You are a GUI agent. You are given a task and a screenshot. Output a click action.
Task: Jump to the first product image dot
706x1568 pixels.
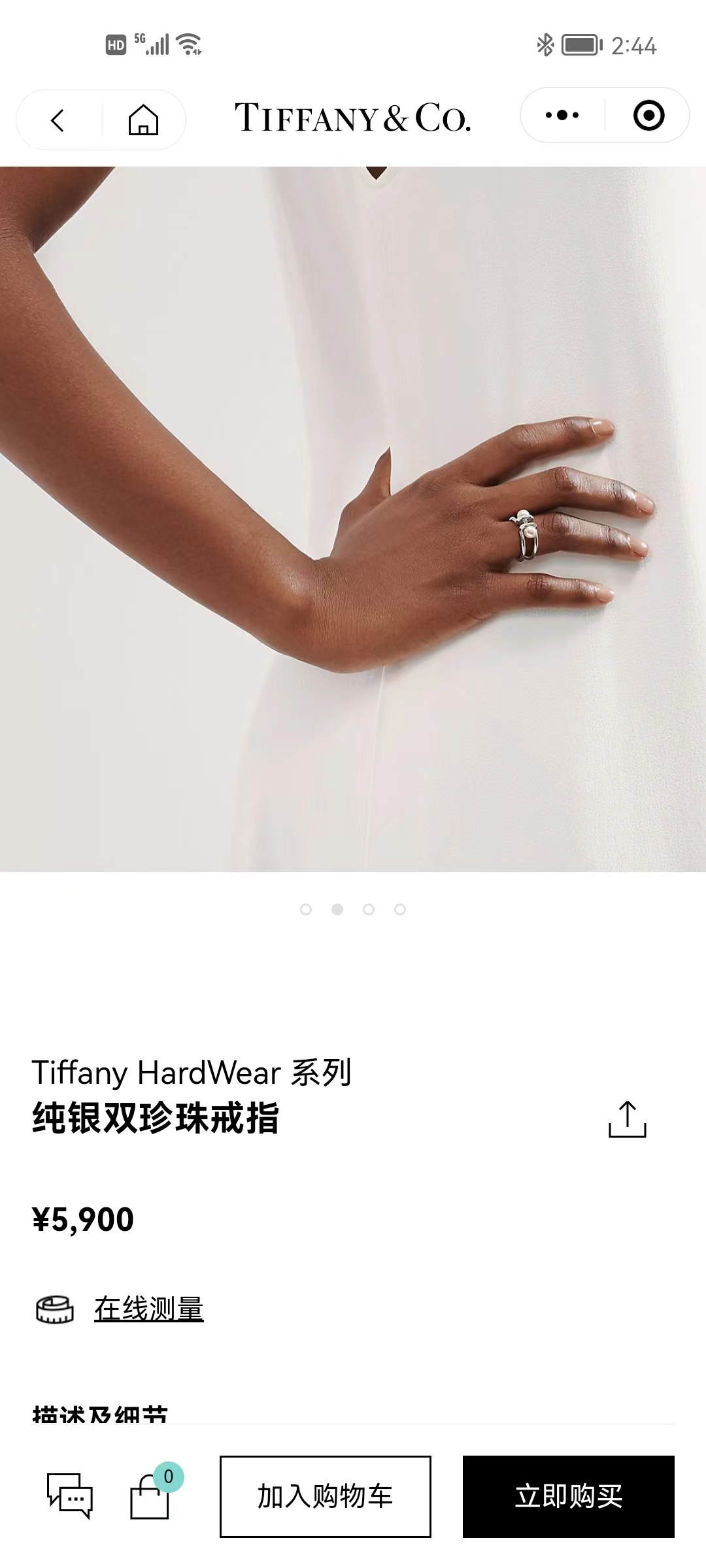[x=306, y=909]
